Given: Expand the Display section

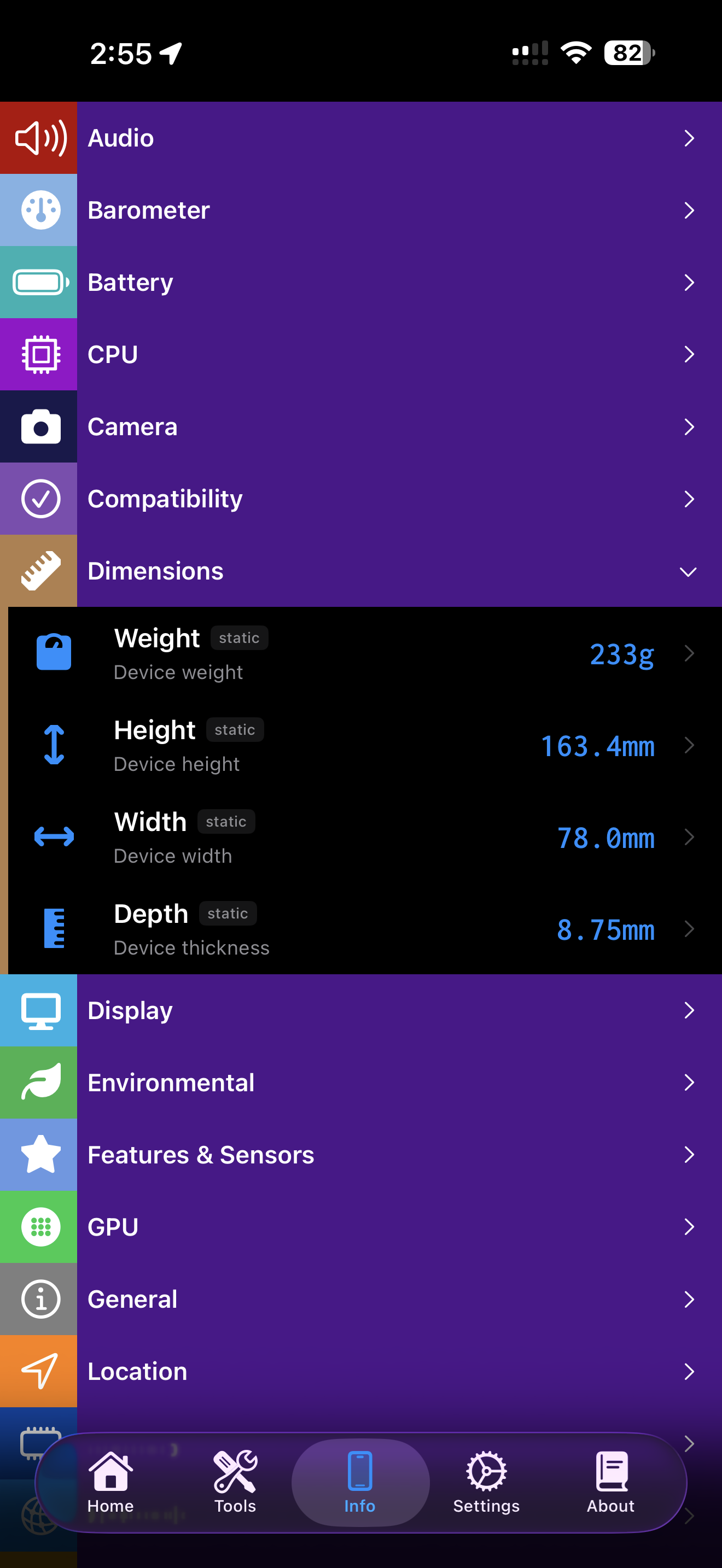Looking at the screenshot, I should pyautogui.click(x=689, y=1010).
